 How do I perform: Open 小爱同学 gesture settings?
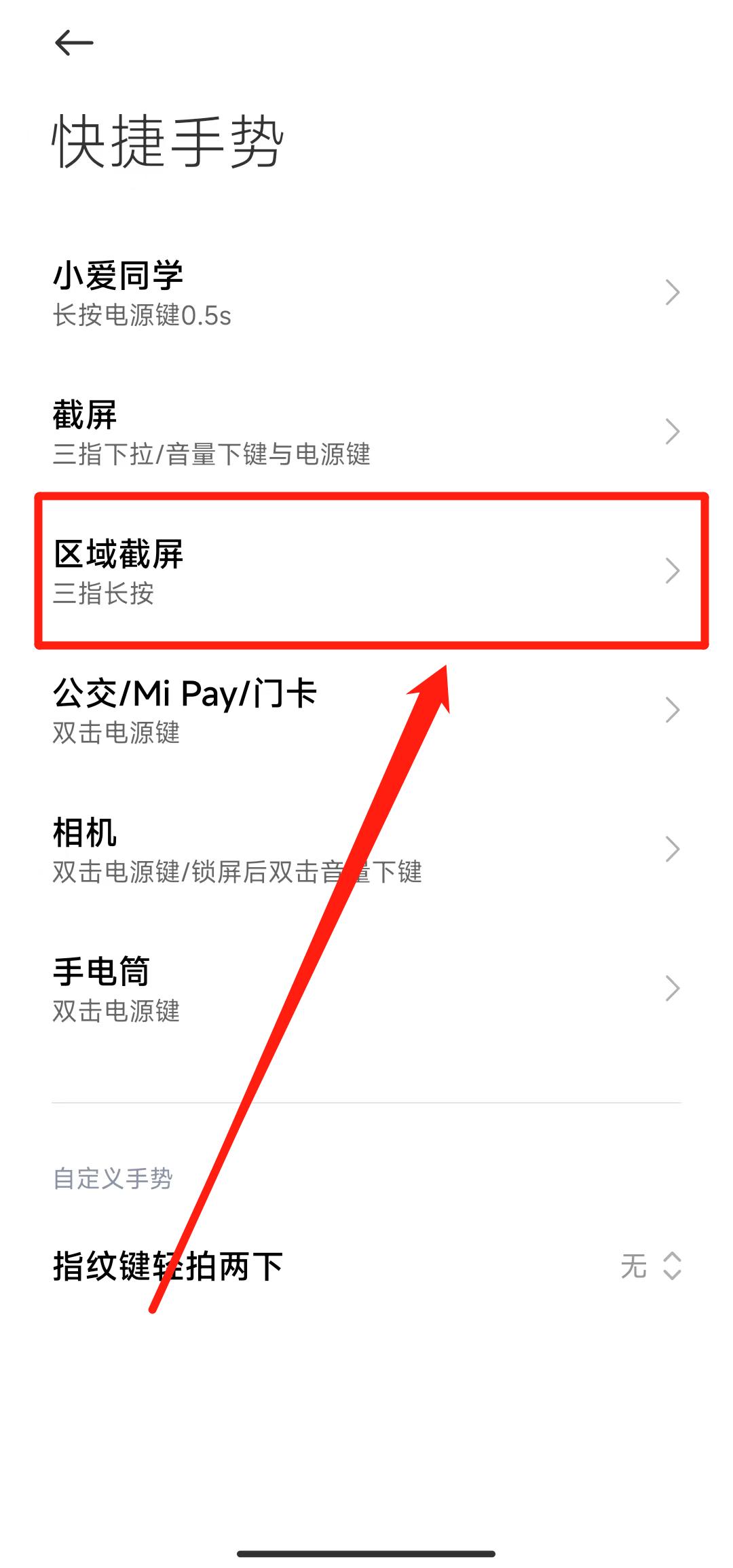271,292
